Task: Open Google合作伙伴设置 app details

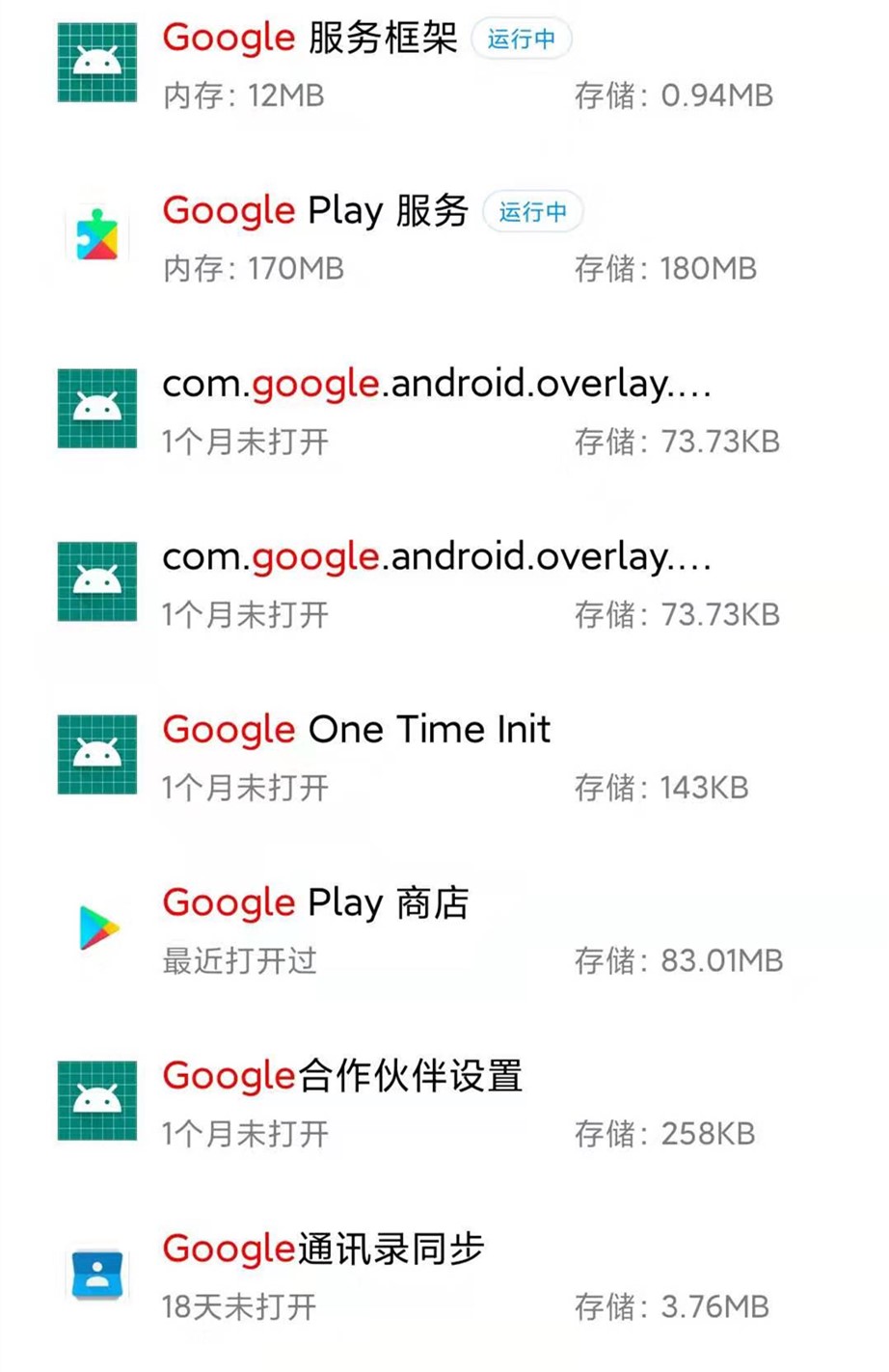Action: pos(342,1076)
